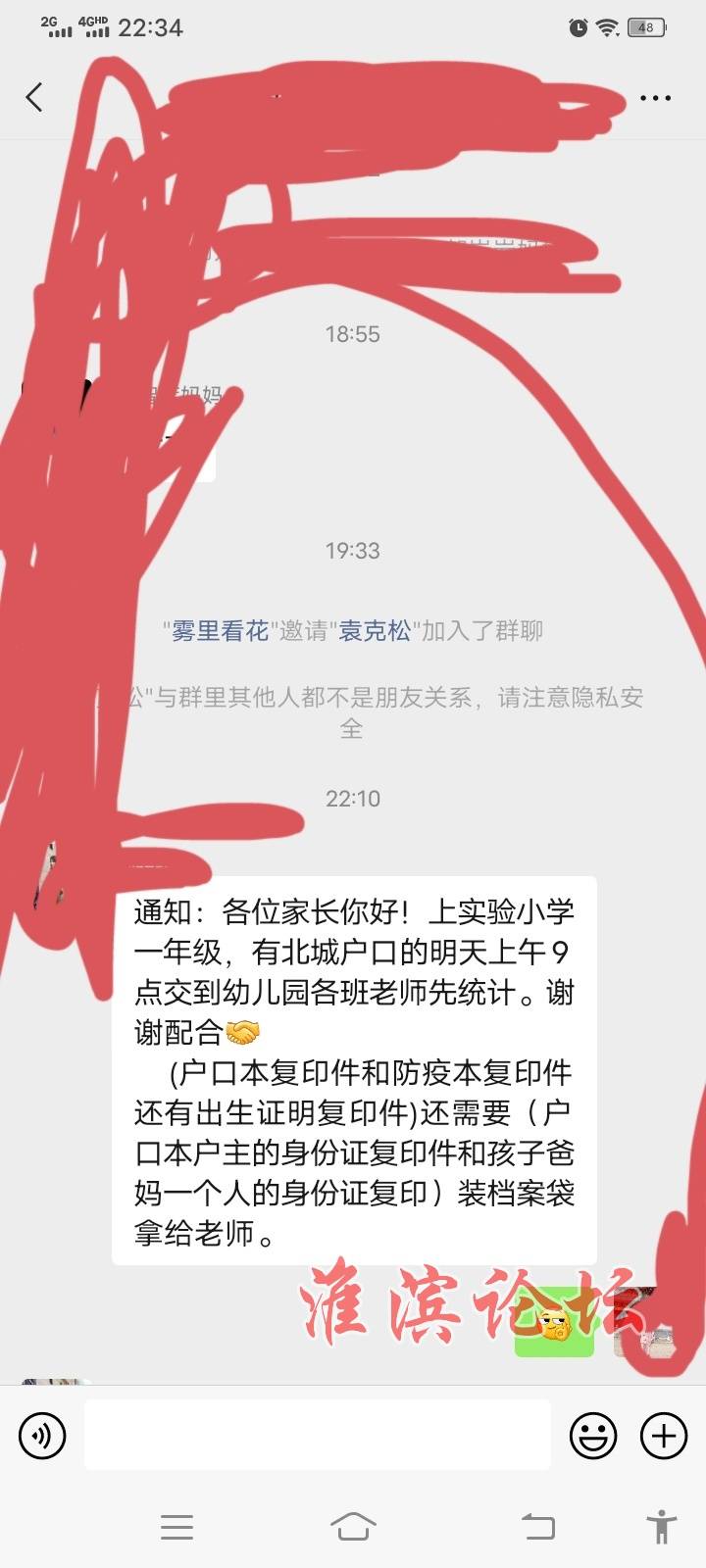
Task: Open the chat's three-dot overflow menu
Action: click(x=655, y=98)
